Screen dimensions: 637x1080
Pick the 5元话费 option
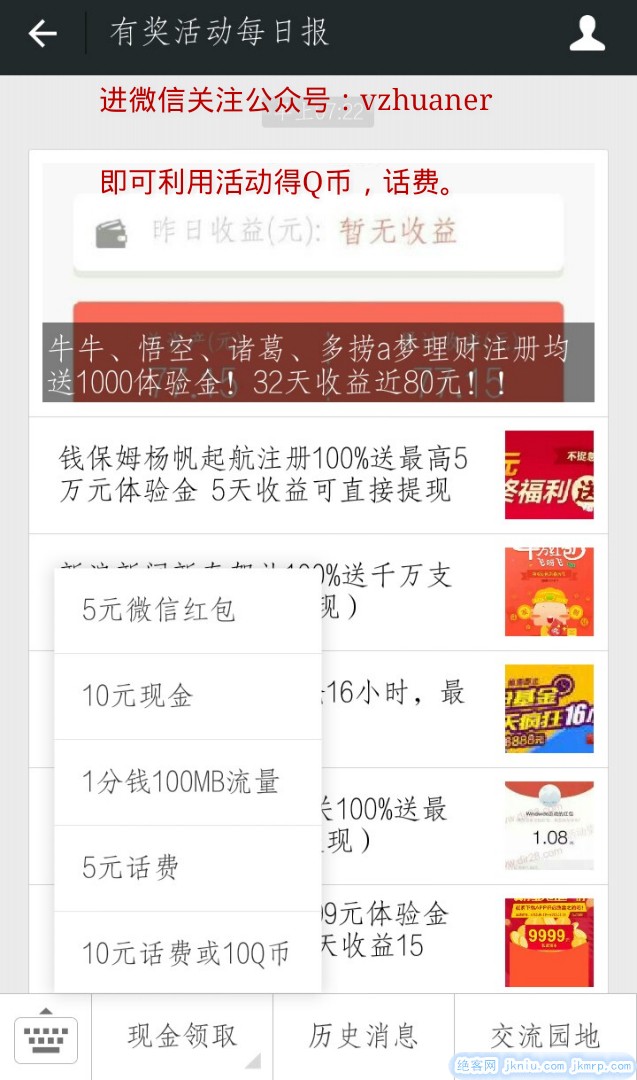(188, 868)
